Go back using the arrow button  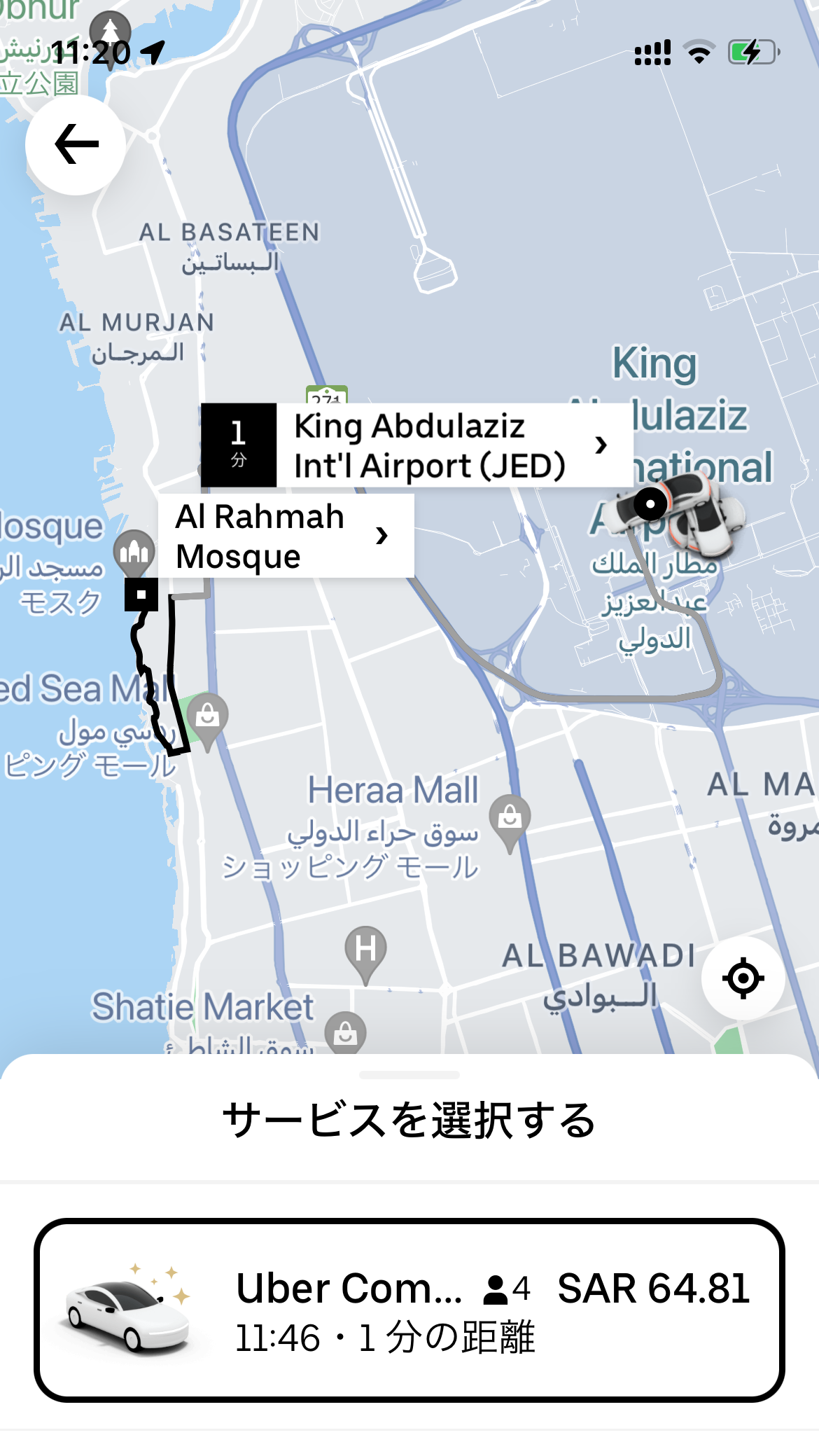tap(76, 144)
